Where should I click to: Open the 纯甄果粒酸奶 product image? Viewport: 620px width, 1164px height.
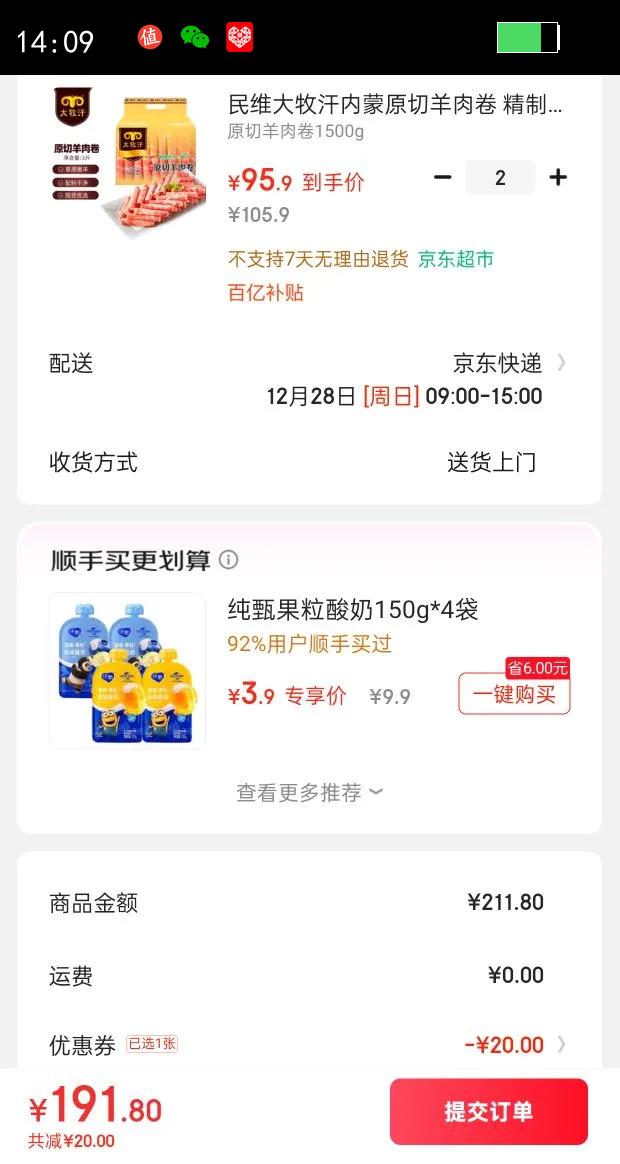pyautogui.click(x=127, y=670)
